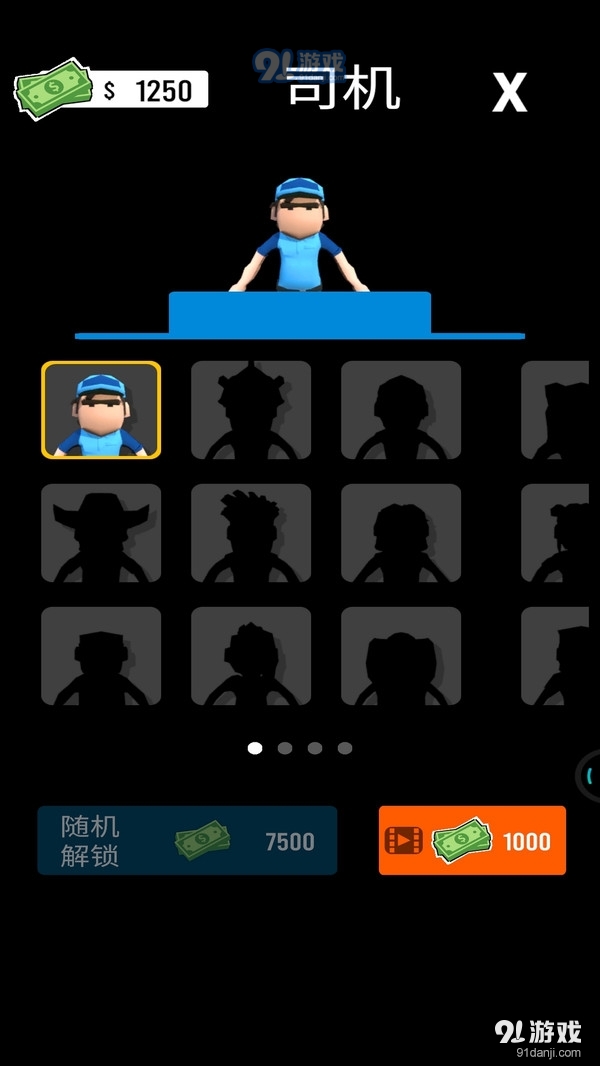This screenshot has width=600, height=1066.
Task: Tap the locked spiky hair driver silhouette
Action: pyautogui.click(x=251, y=533)
